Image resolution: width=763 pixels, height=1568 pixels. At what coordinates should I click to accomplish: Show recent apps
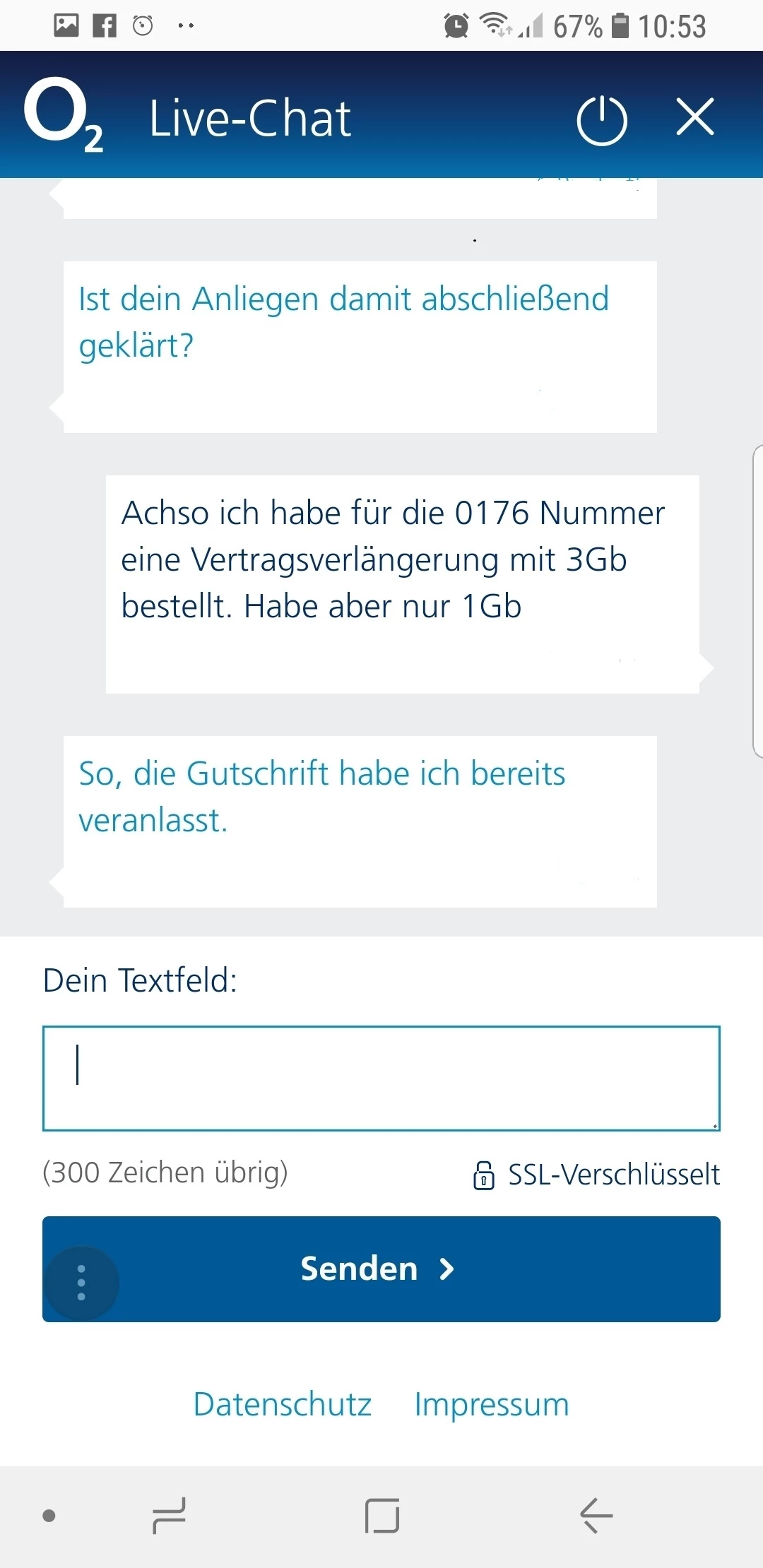(x=169, y=1516)
